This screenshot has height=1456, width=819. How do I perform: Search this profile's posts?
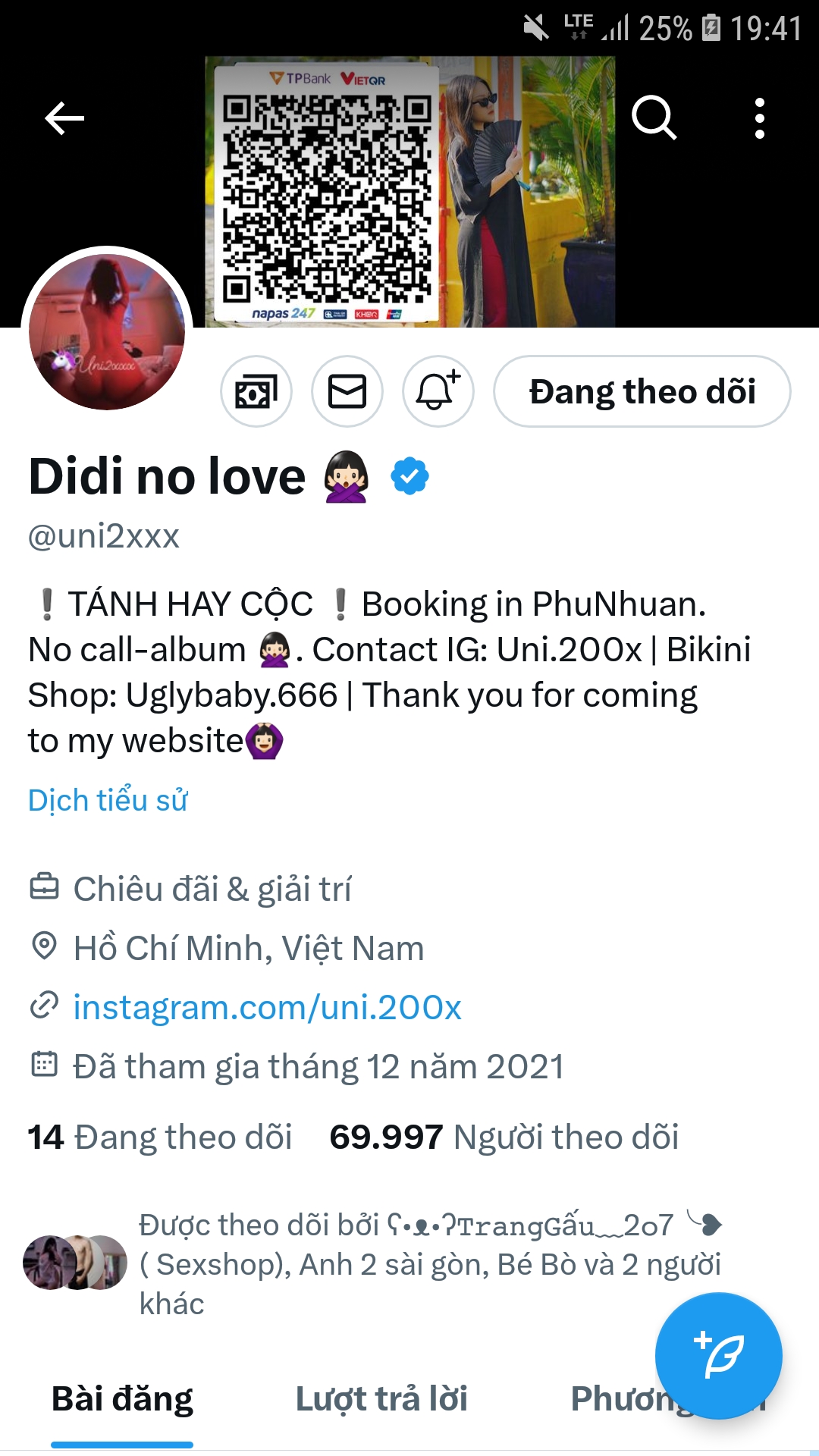(x=654, y=118)
